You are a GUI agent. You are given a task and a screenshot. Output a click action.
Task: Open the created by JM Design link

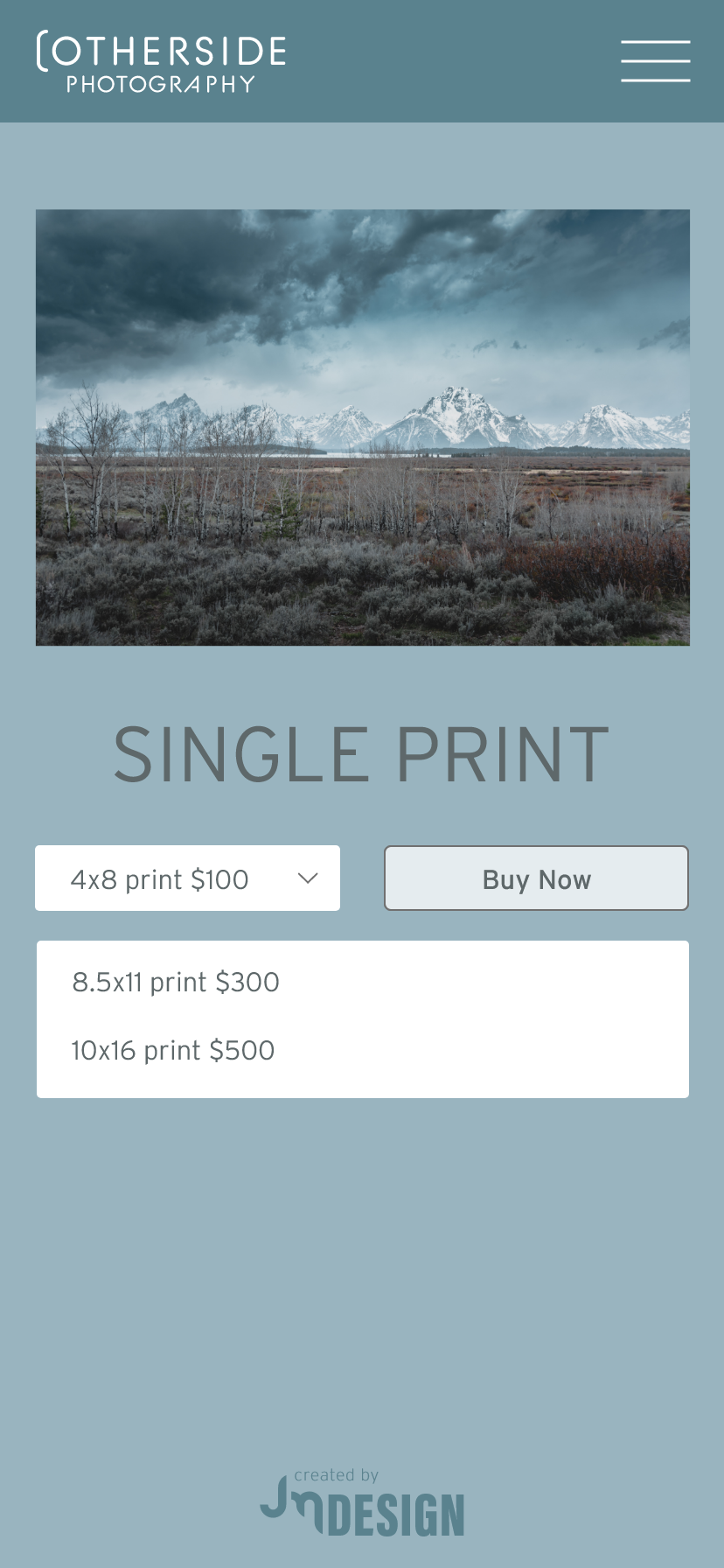click(x=362, y=1505)
